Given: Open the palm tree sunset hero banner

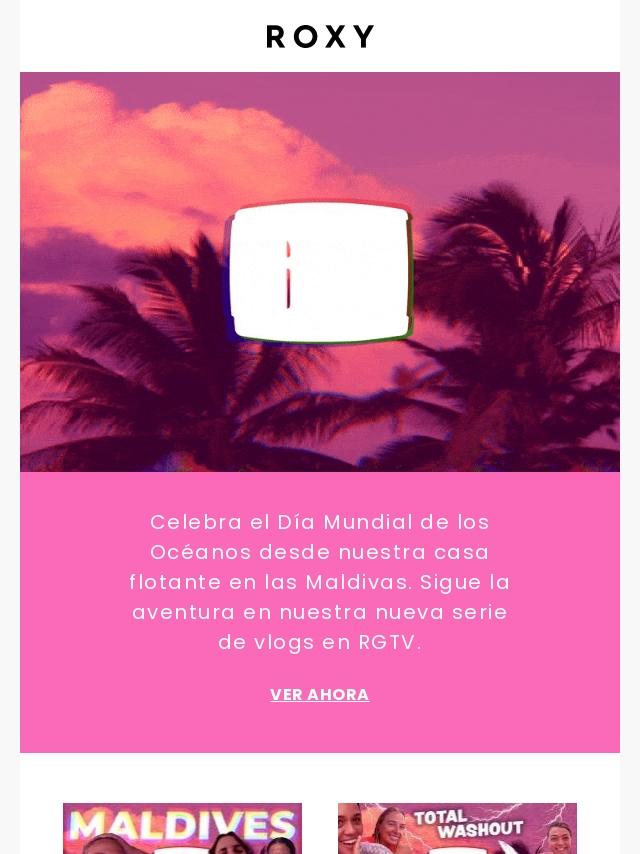Looking at the screenshot, I should pyautogui.click(x=319, y=272).
